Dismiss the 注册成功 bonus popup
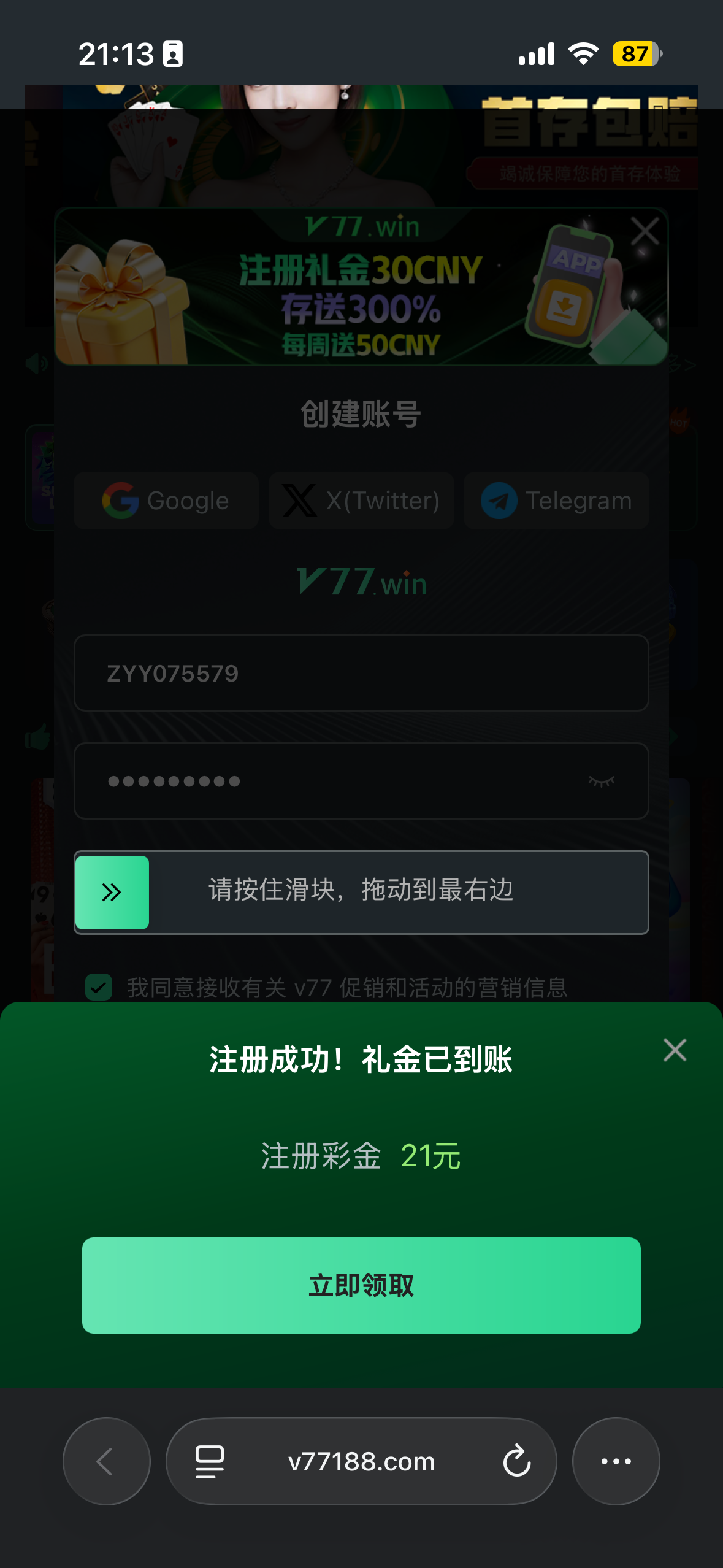The height and width of the screenshot is (1568, 723). (675, 1050)
